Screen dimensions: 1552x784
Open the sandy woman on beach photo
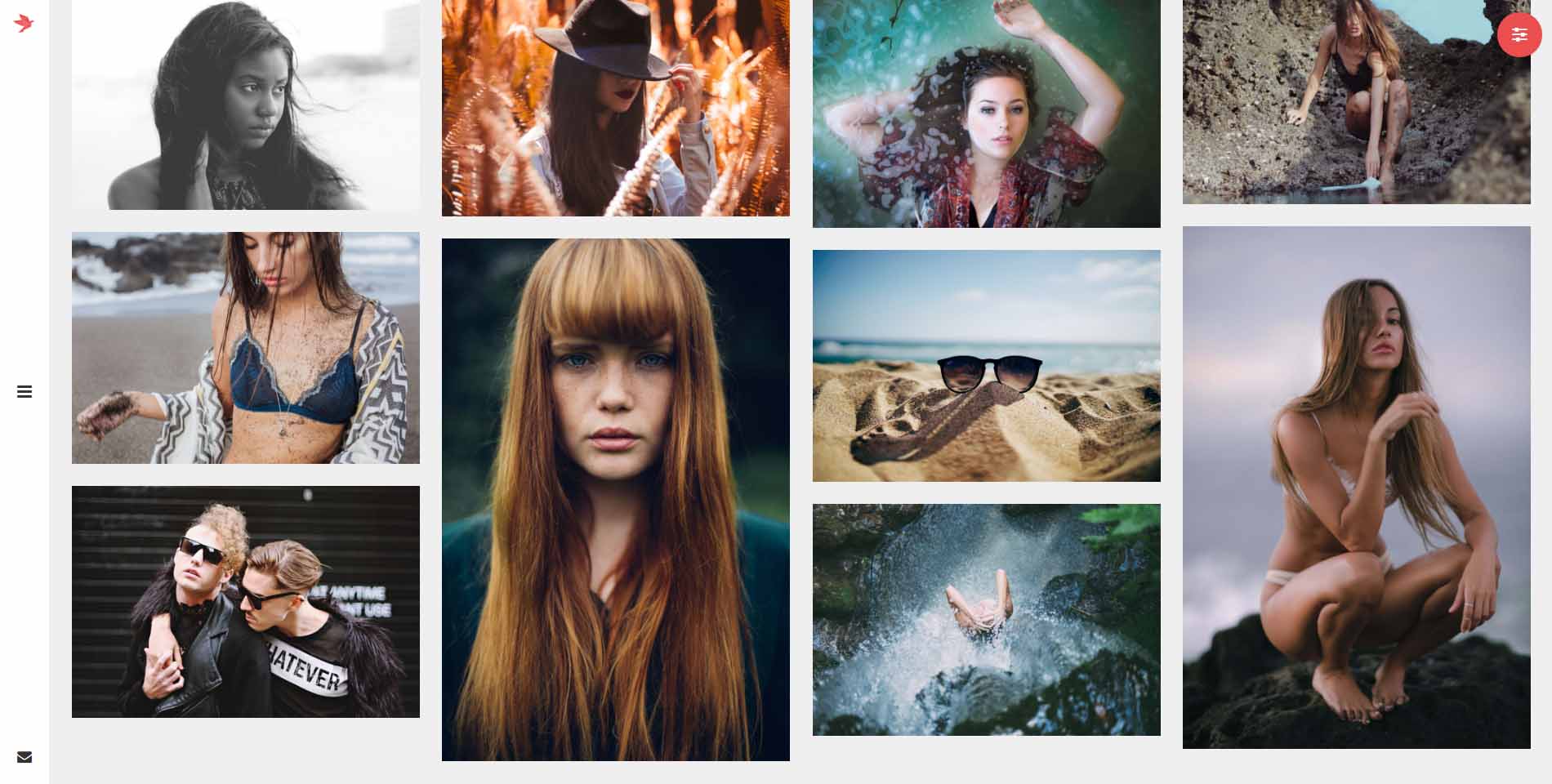245,348
